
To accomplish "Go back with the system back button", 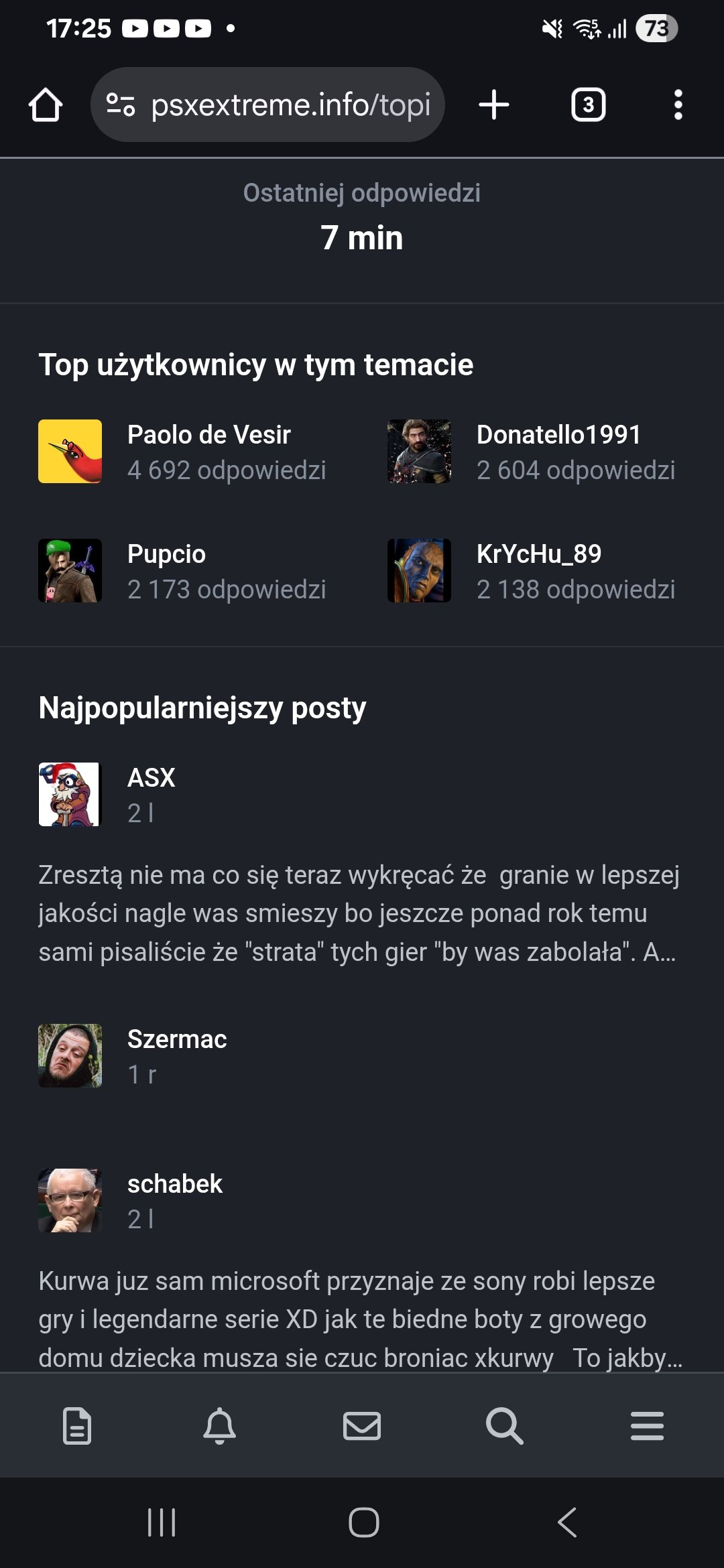I will (567, 1522).
